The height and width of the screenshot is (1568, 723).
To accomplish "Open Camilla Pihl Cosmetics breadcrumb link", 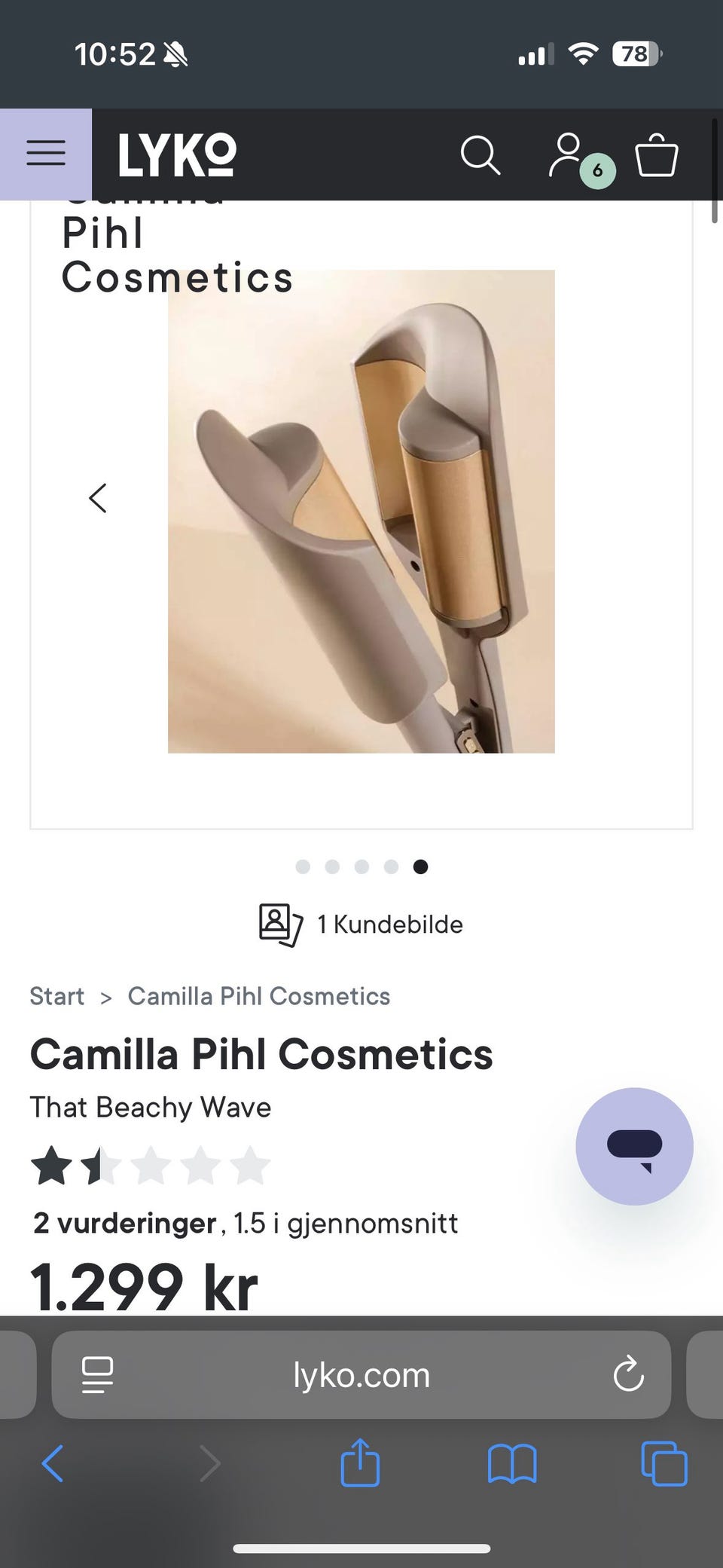I will (258, 996).
